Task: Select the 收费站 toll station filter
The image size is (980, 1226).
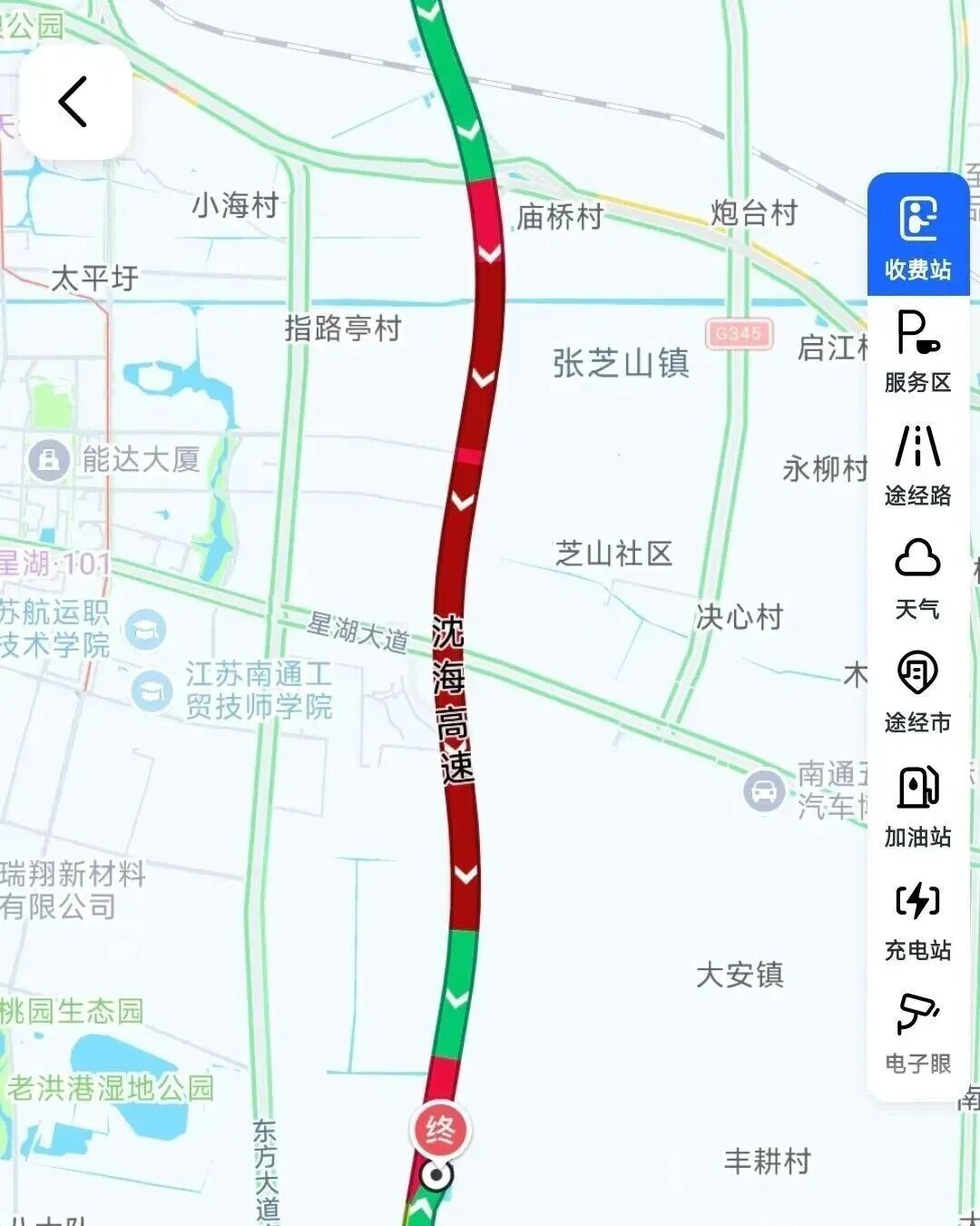Action: 917,236
